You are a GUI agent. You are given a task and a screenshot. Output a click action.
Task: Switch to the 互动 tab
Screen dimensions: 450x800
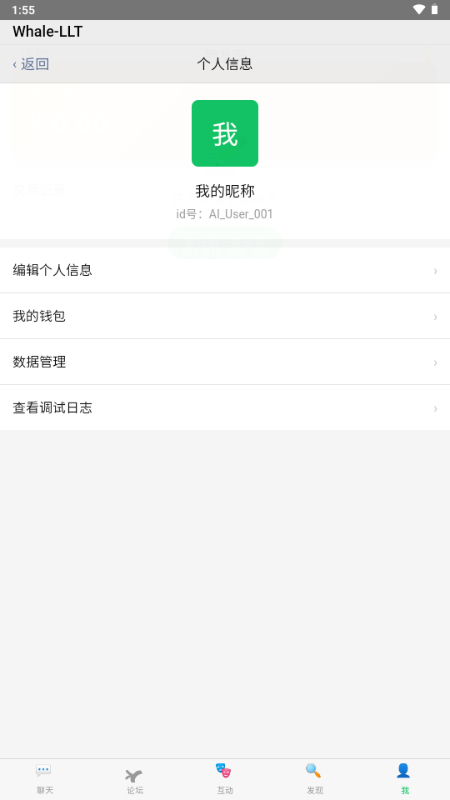225,779
